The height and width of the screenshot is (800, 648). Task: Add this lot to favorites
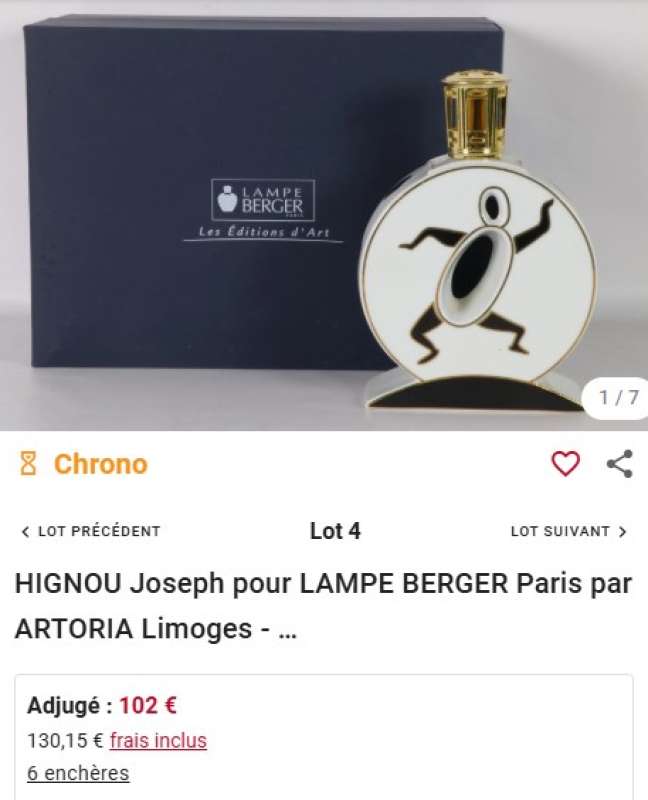coord(566,464)
